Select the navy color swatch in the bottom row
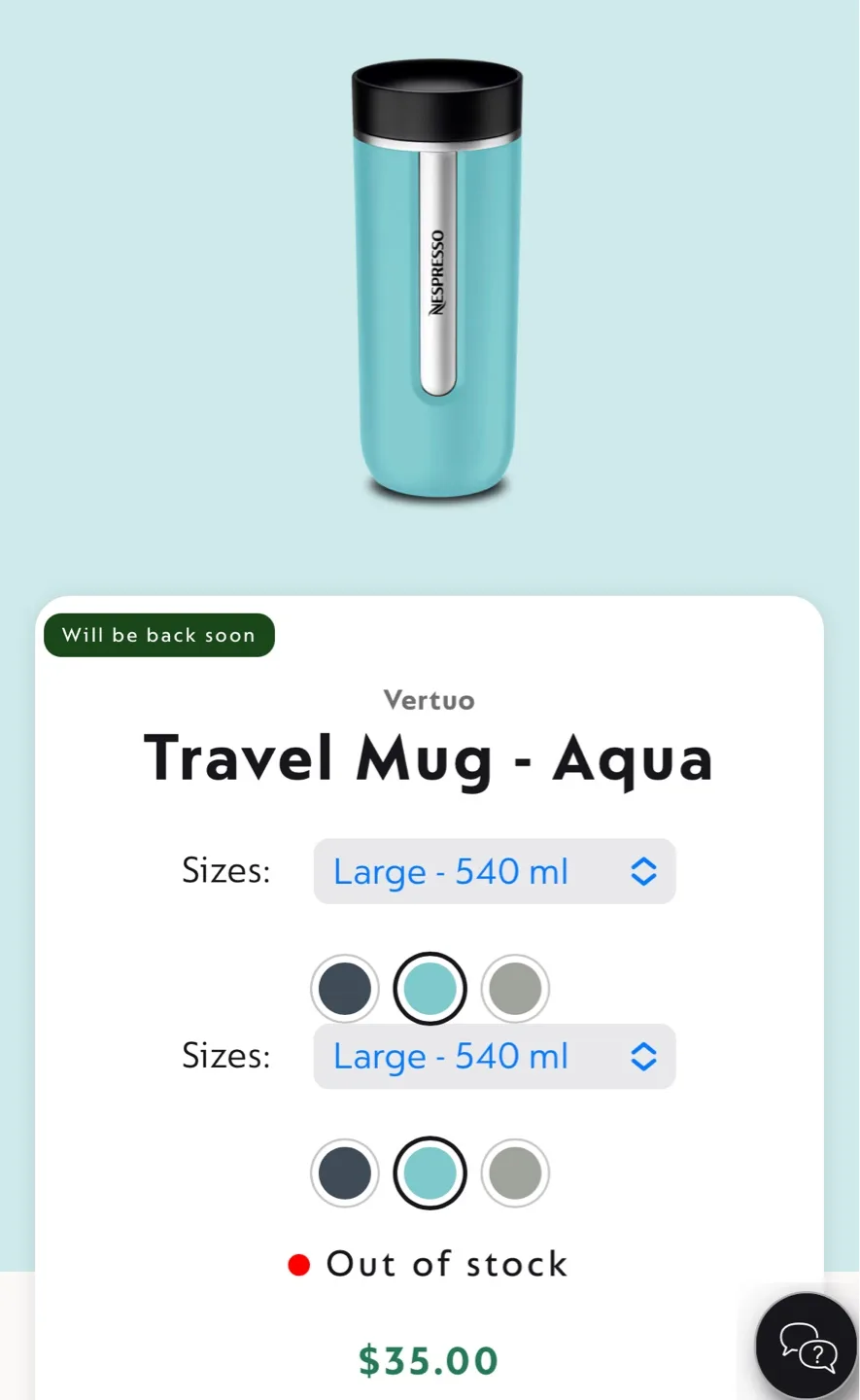 345,1172
